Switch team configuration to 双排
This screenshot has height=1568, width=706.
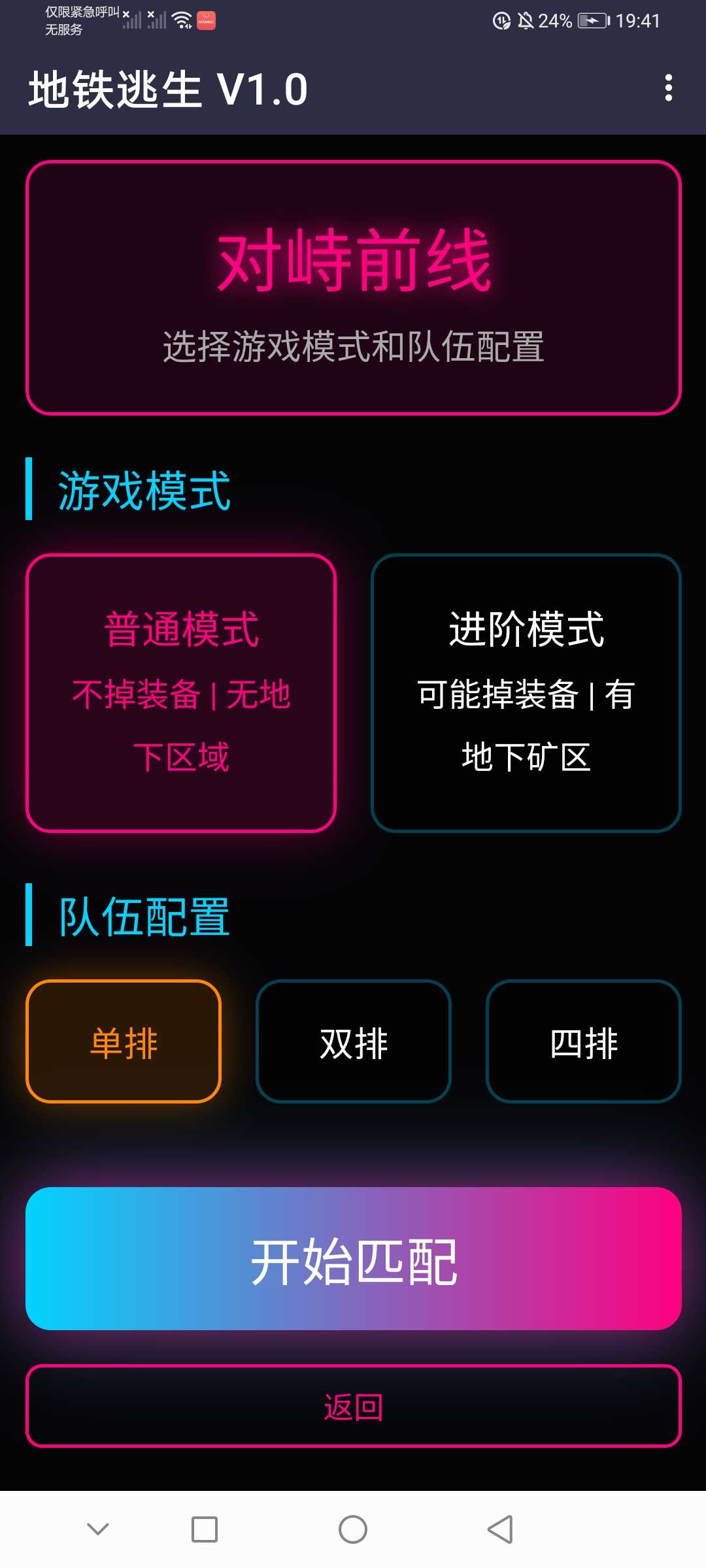[x=354, y=1041]
